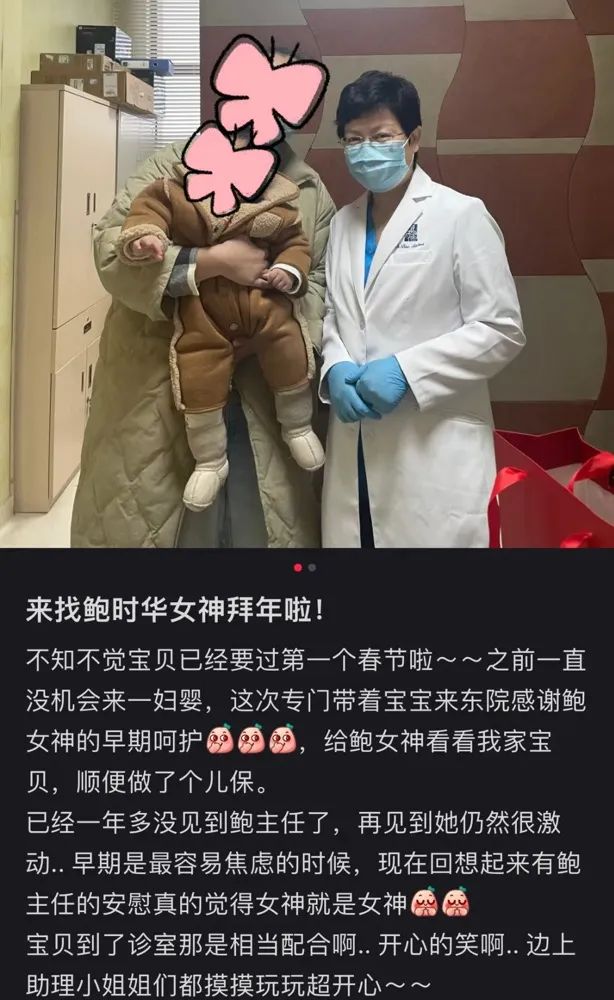This screenshot has height=1000, width=614.
Task: Tap the second dot of the photo page indicator
Action: point(312,568)
